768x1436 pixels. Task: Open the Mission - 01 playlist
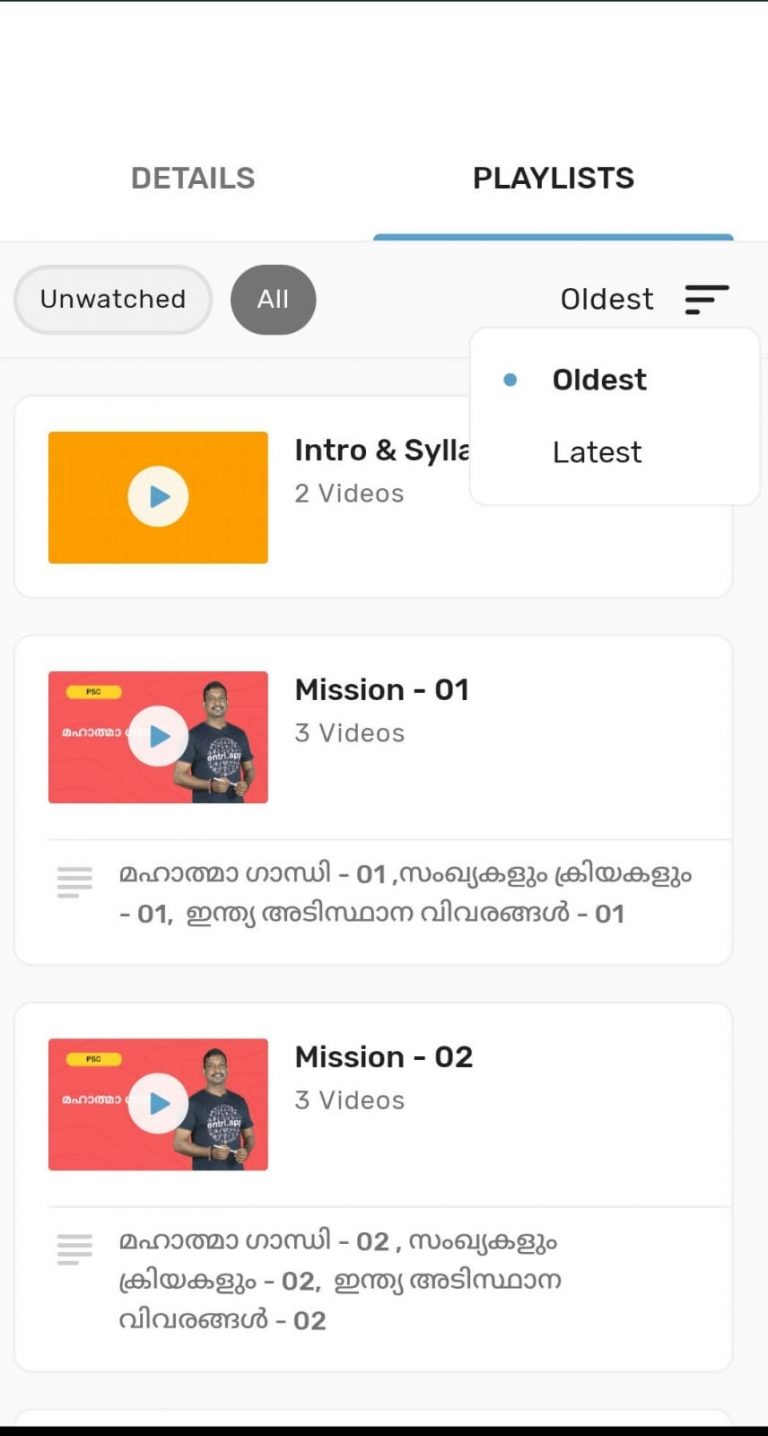pos(382,690)
